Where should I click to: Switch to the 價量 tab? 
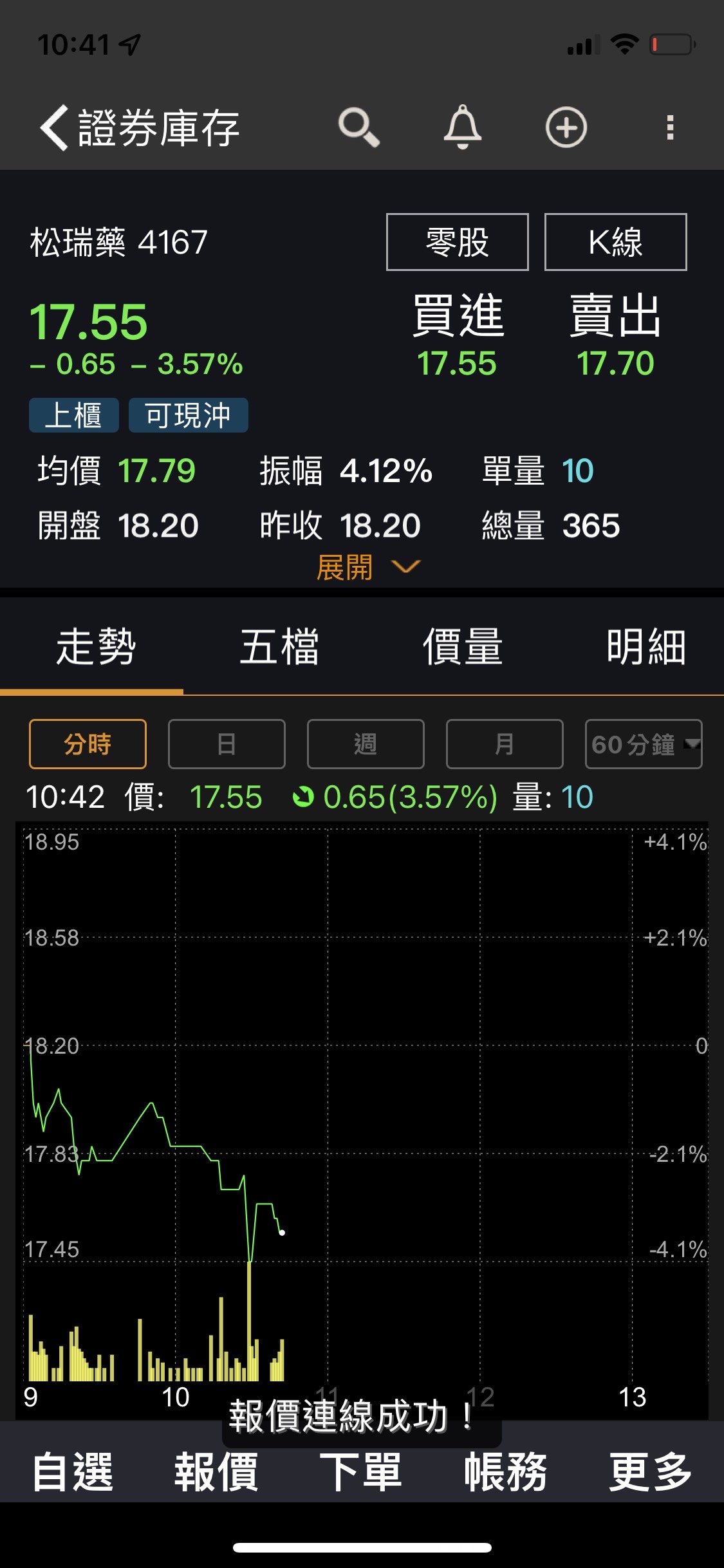click(462, 646)
